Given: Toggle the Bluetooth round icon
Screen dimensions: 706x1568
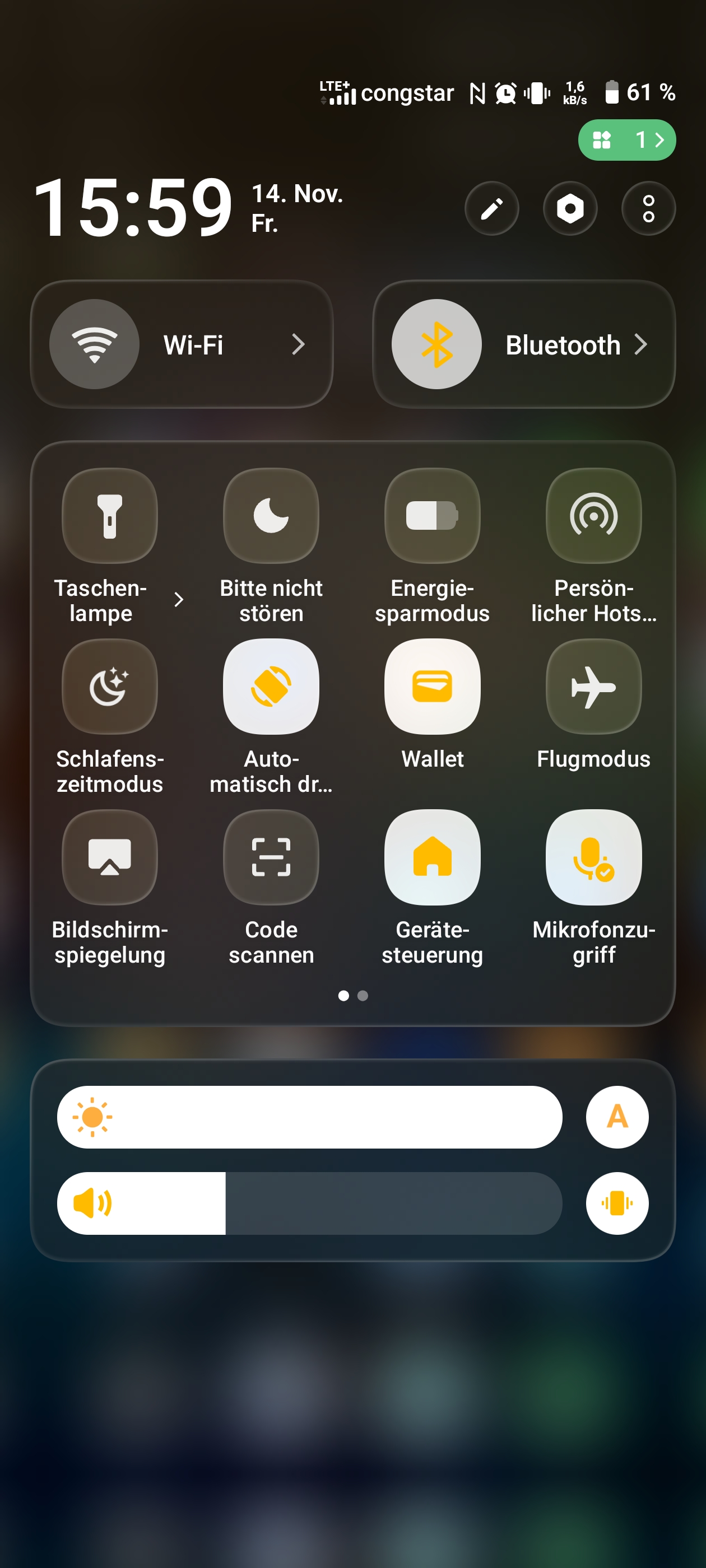Looking at the screenshot, I should pyautogui.click(x=436, y=344).
